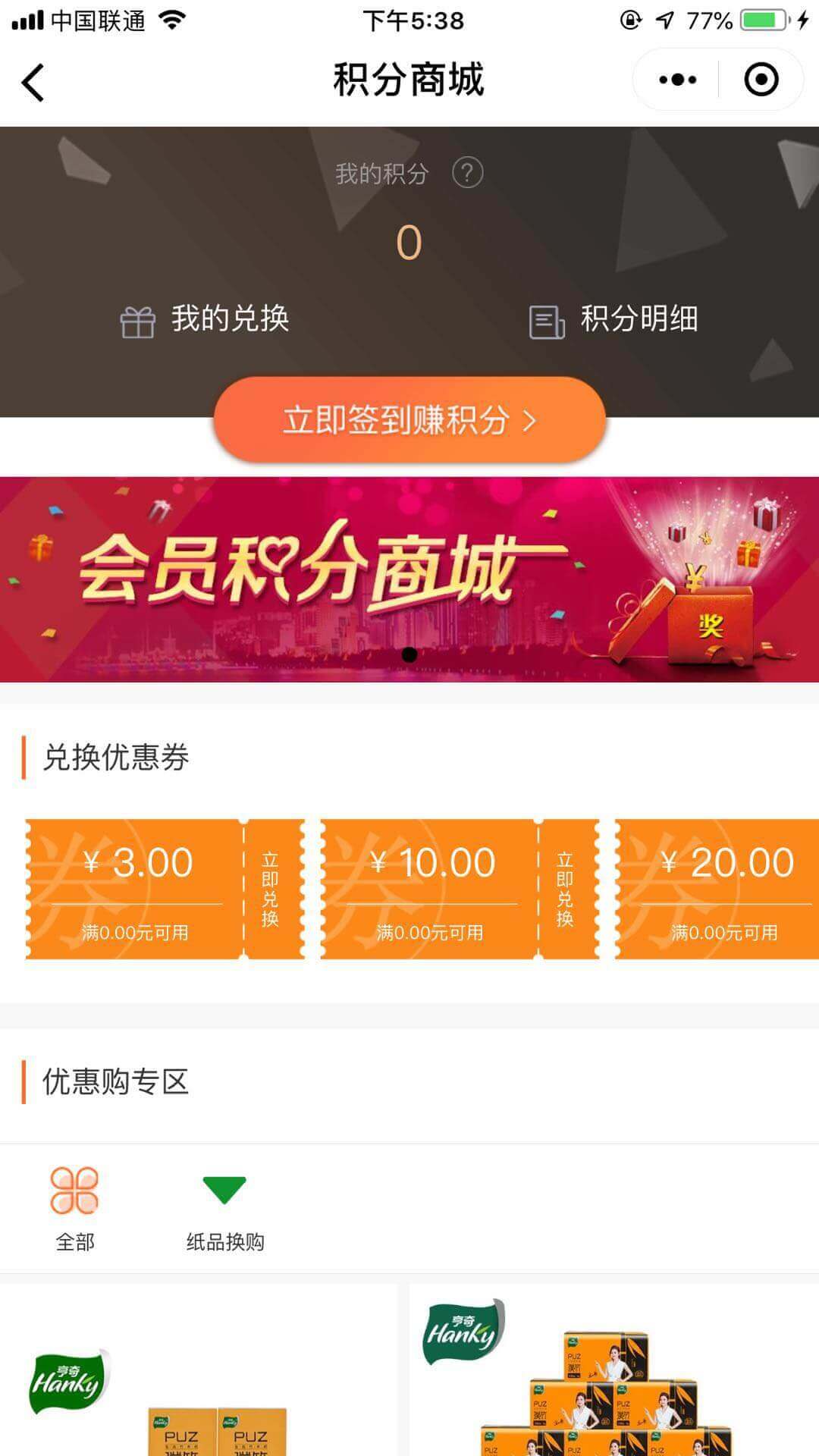Redeem the ¥3.00 coupon
This screenshot has width=819, height=1456.
coord(271,889)
